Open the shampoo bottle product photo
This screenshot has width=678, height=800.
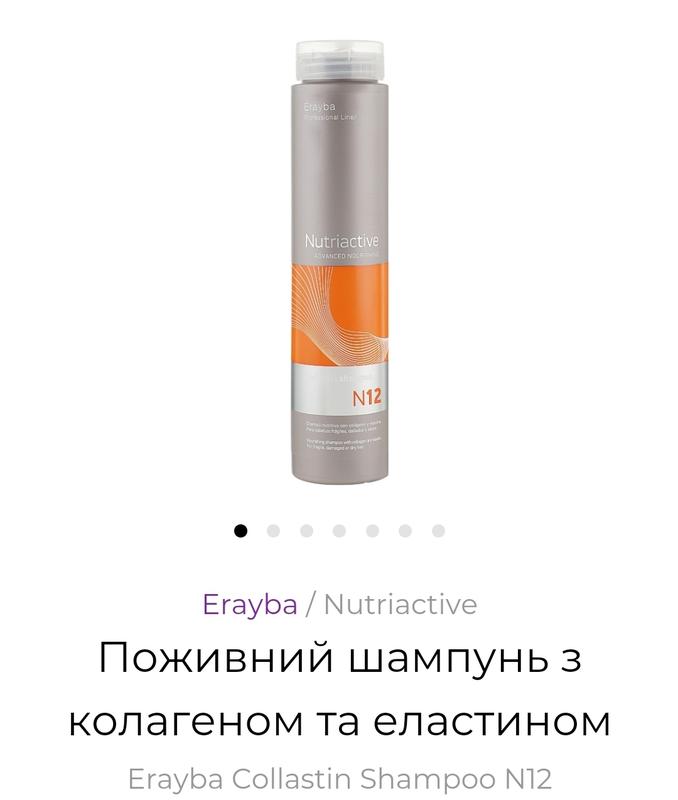point(339,260)
